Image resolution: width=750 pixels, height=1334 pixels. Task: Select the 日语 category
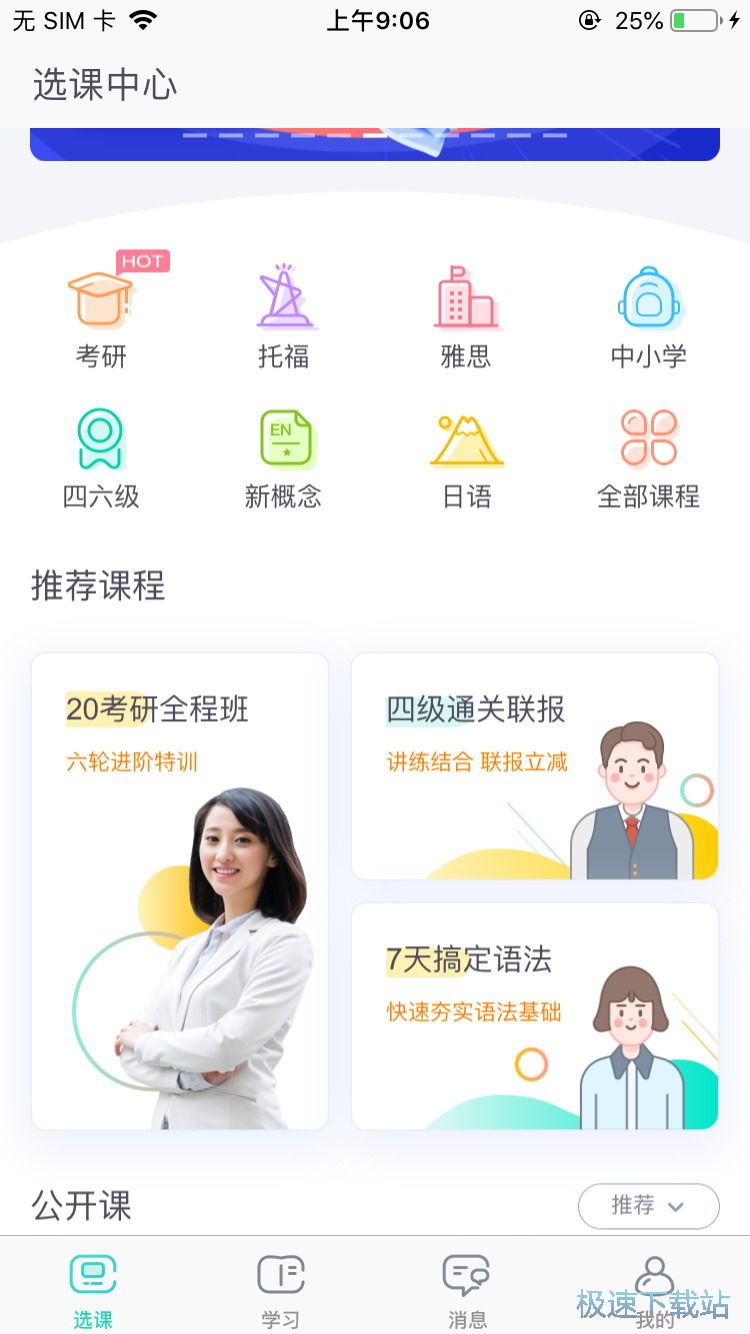click(466, 455)
